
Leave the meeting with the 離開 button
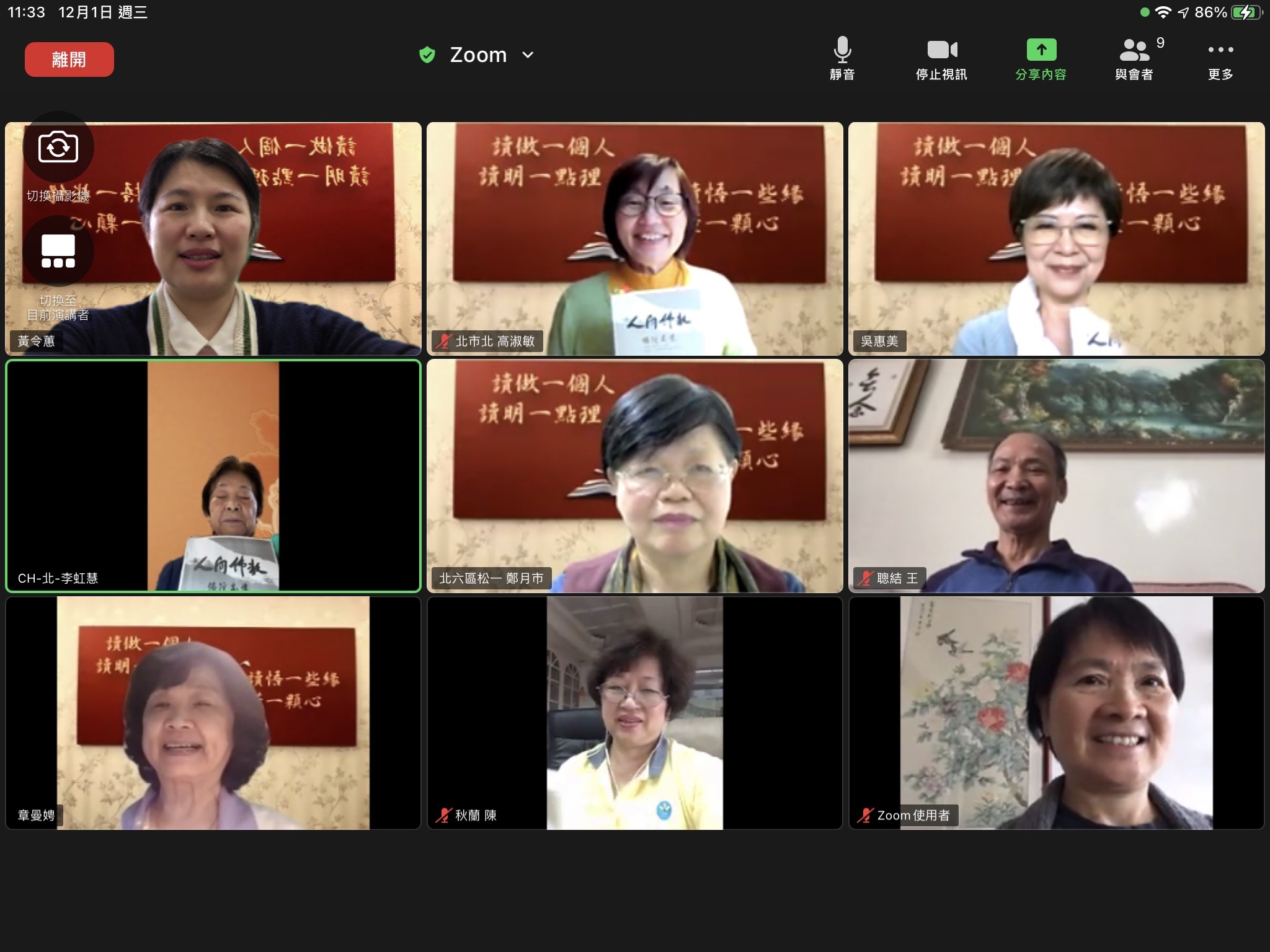click(x=69, y=59)
